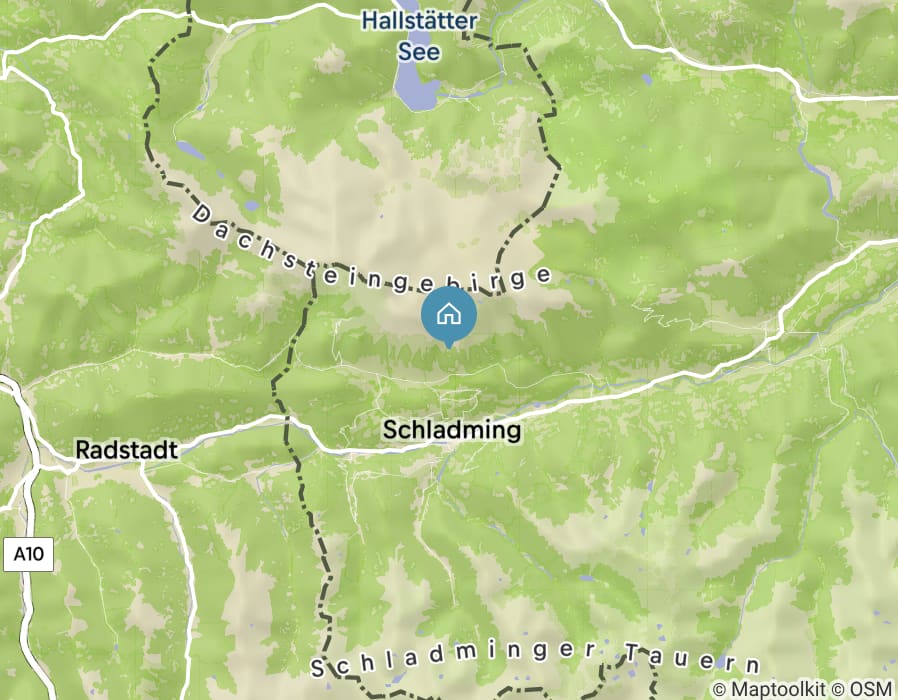Open the Maptoolkit attribution link

785,689
